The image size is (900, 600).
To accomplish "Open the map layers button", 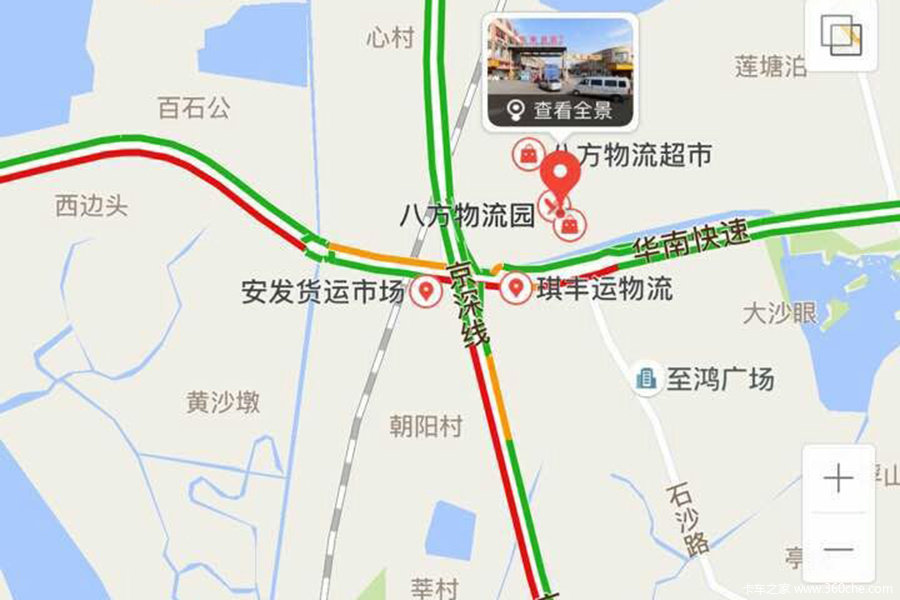I will (x=840, y=36).
